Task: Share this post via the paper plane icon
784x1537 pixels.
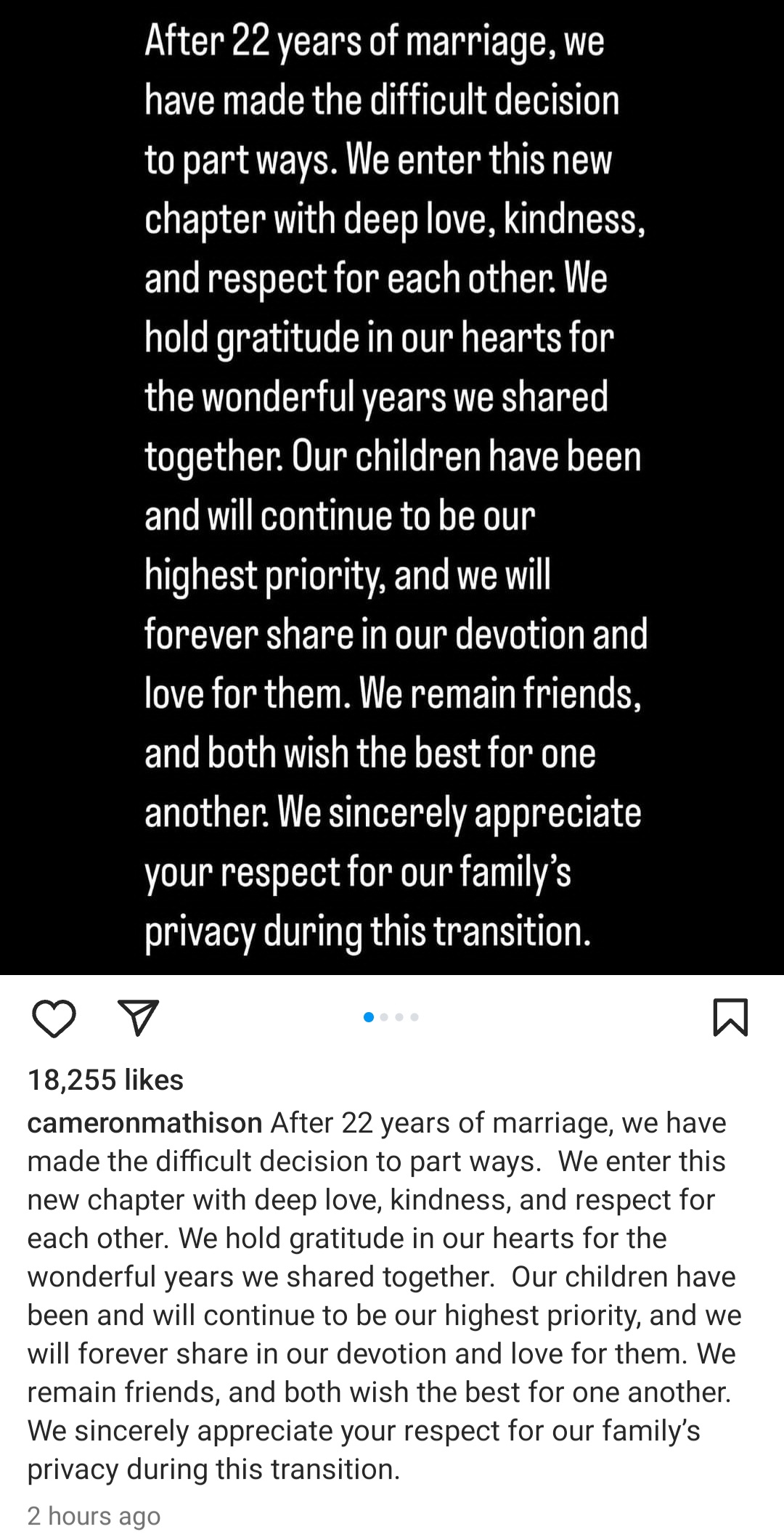Action: coord(138,1017)
